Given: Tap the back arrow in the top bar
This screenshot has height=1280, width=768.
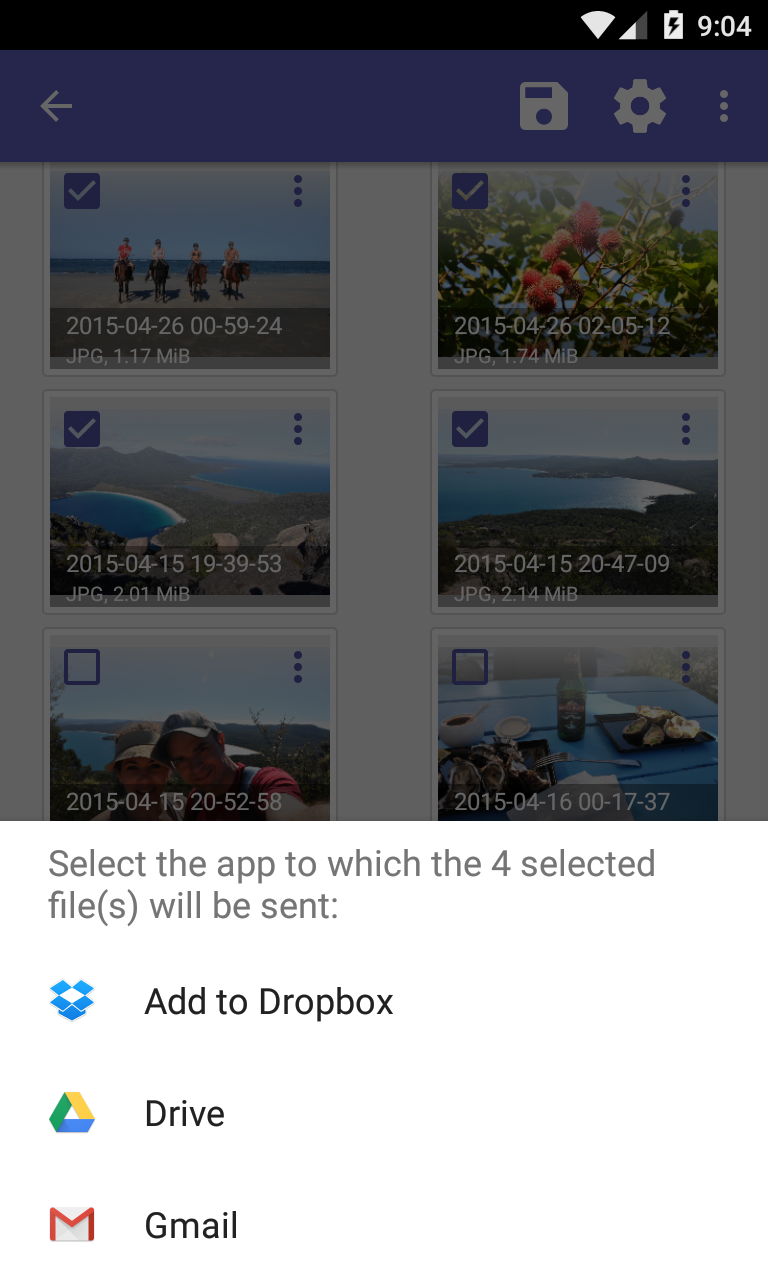Looking at the screenshot, I should (56, 105).
